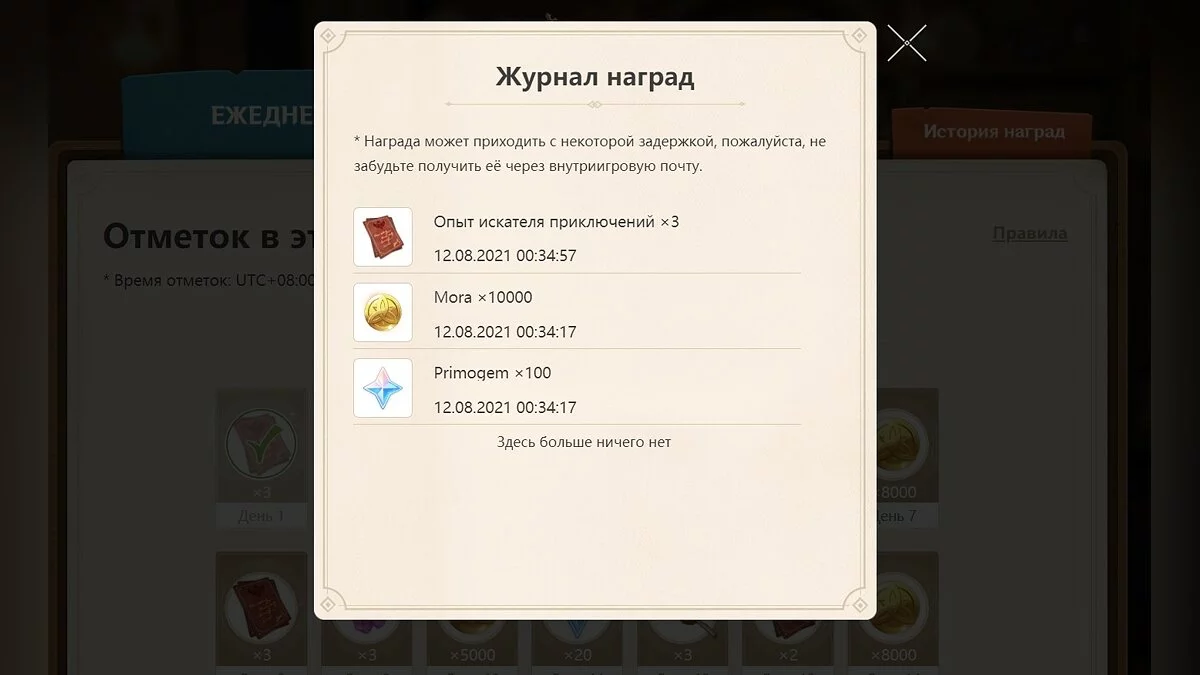The image size is (1200, 675).
Task: Open the История наград tab
Action: [993, 132]
